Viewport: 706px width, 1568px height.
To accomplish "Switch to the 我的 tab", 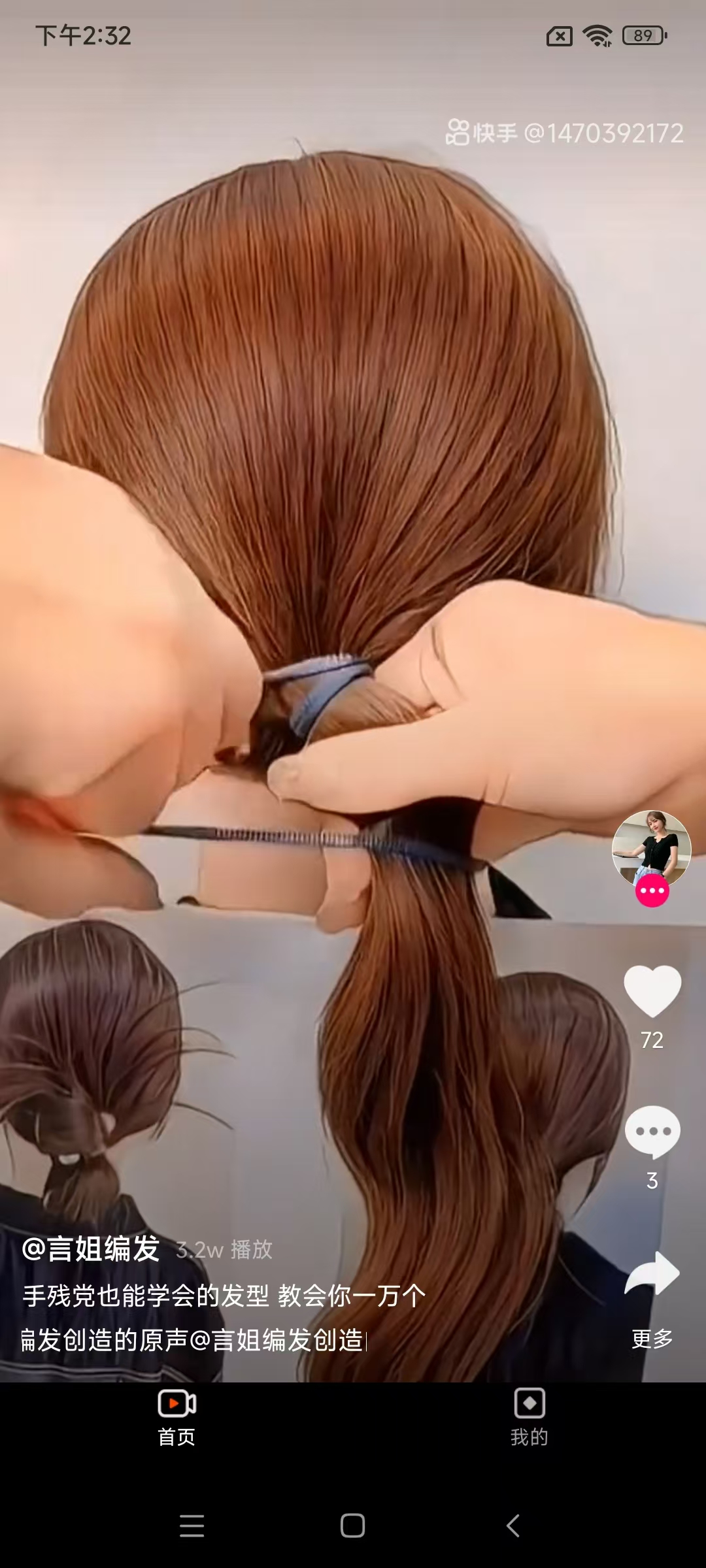I will tap(529, 1416).
